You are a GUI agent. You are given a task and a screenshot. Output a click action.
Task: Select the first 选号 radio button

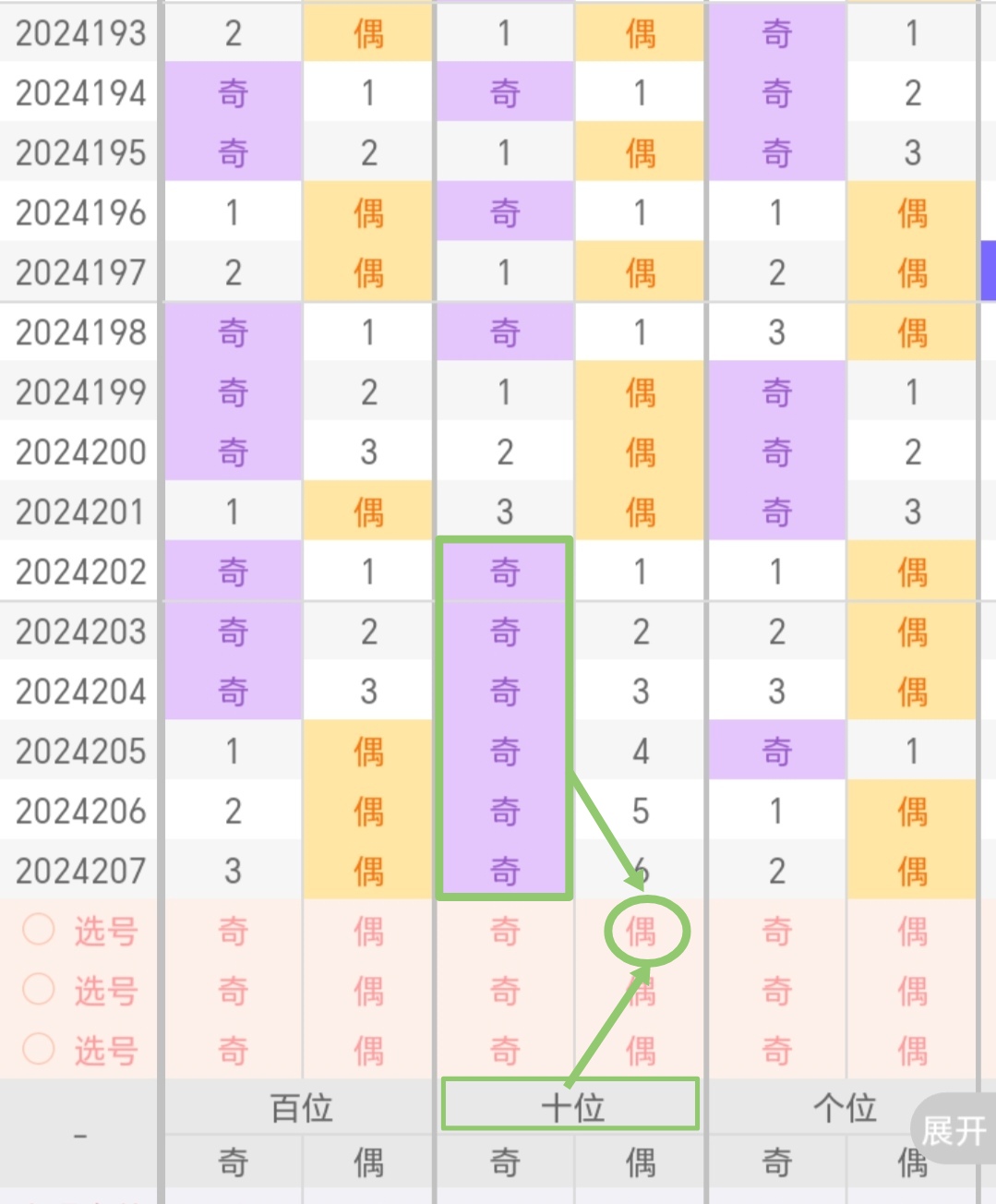38,930
